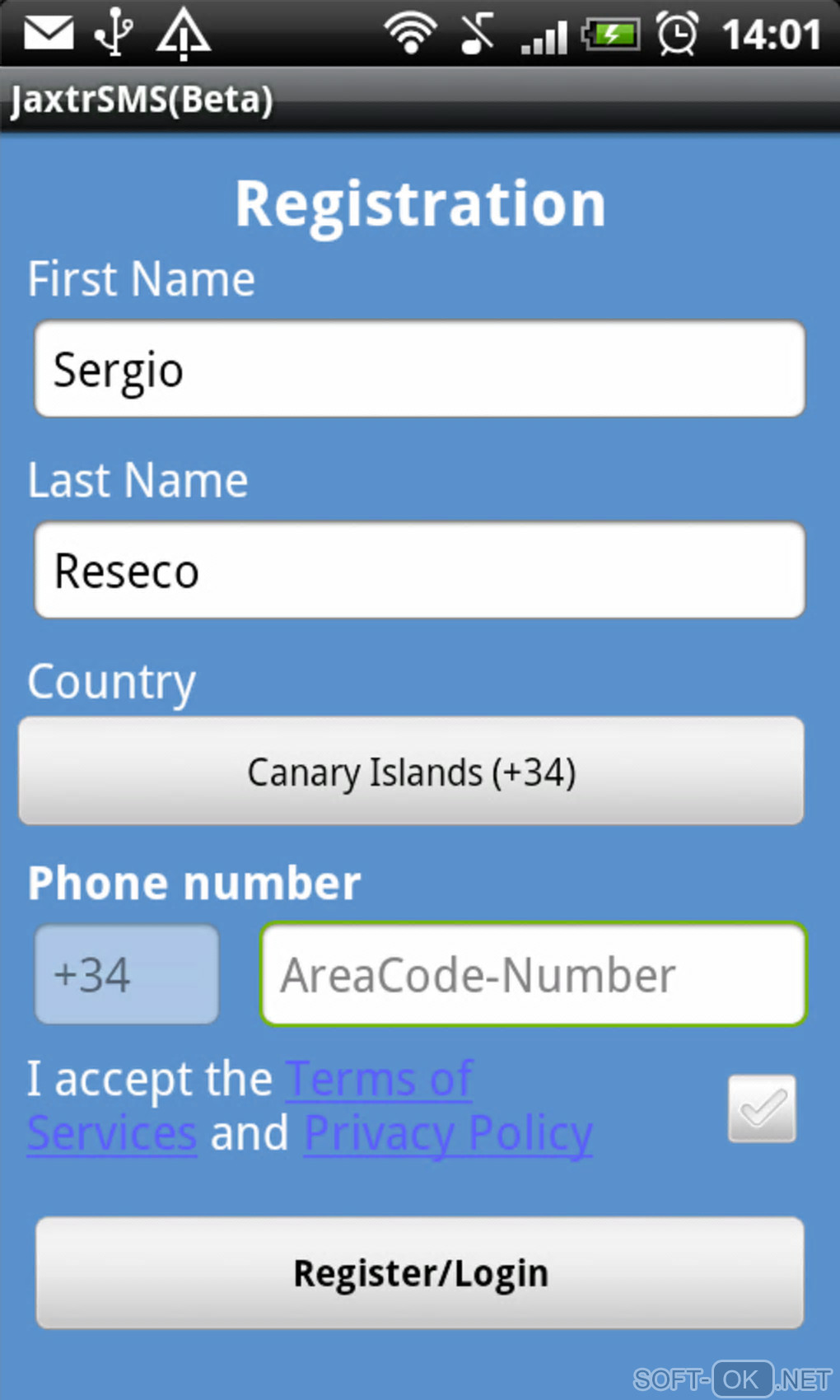Screen dimensions: 840x1400
Task: Check the accept terms checkbox
Action: pyautogui.click(x=762, y=1108)
